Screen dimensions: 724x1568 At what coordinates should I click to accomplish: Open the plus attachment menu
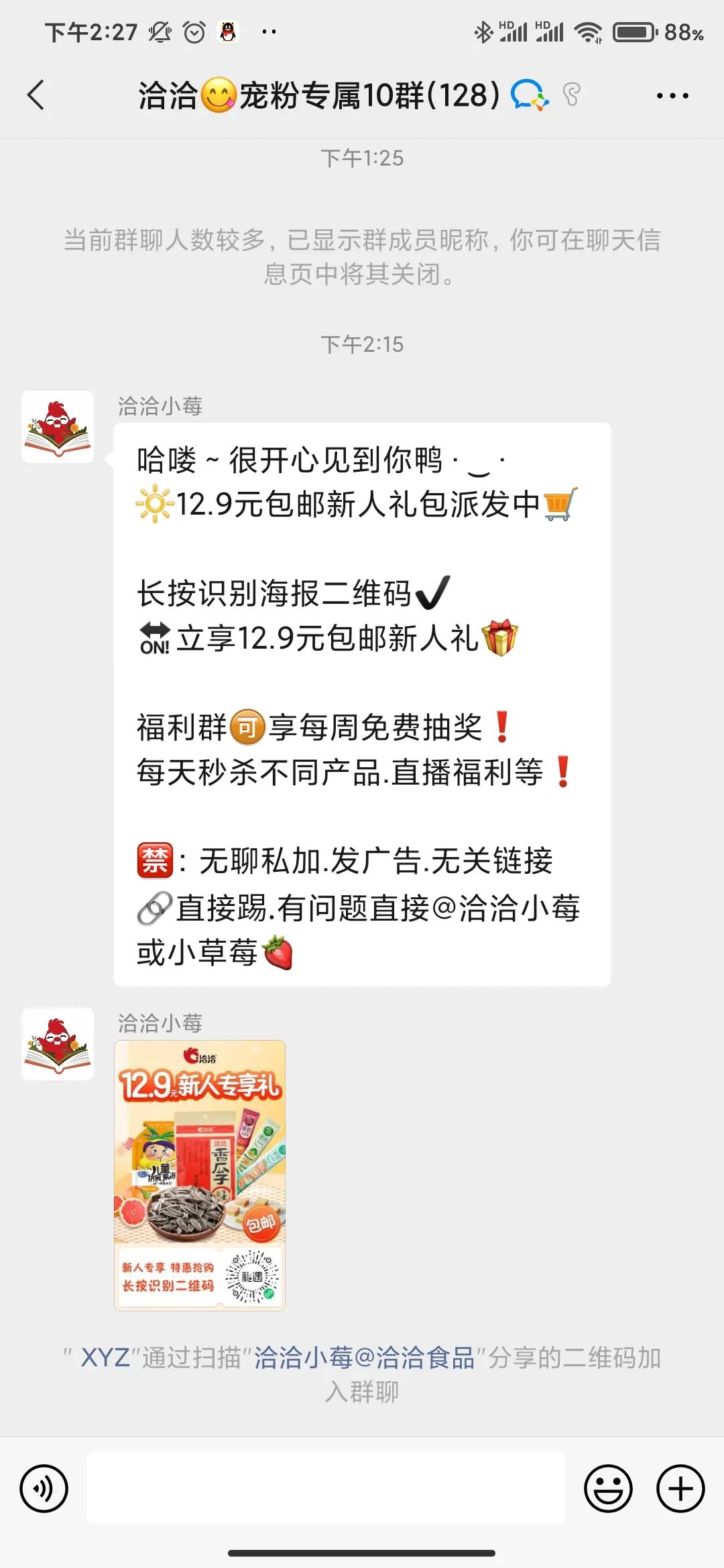pos(680,1489)
